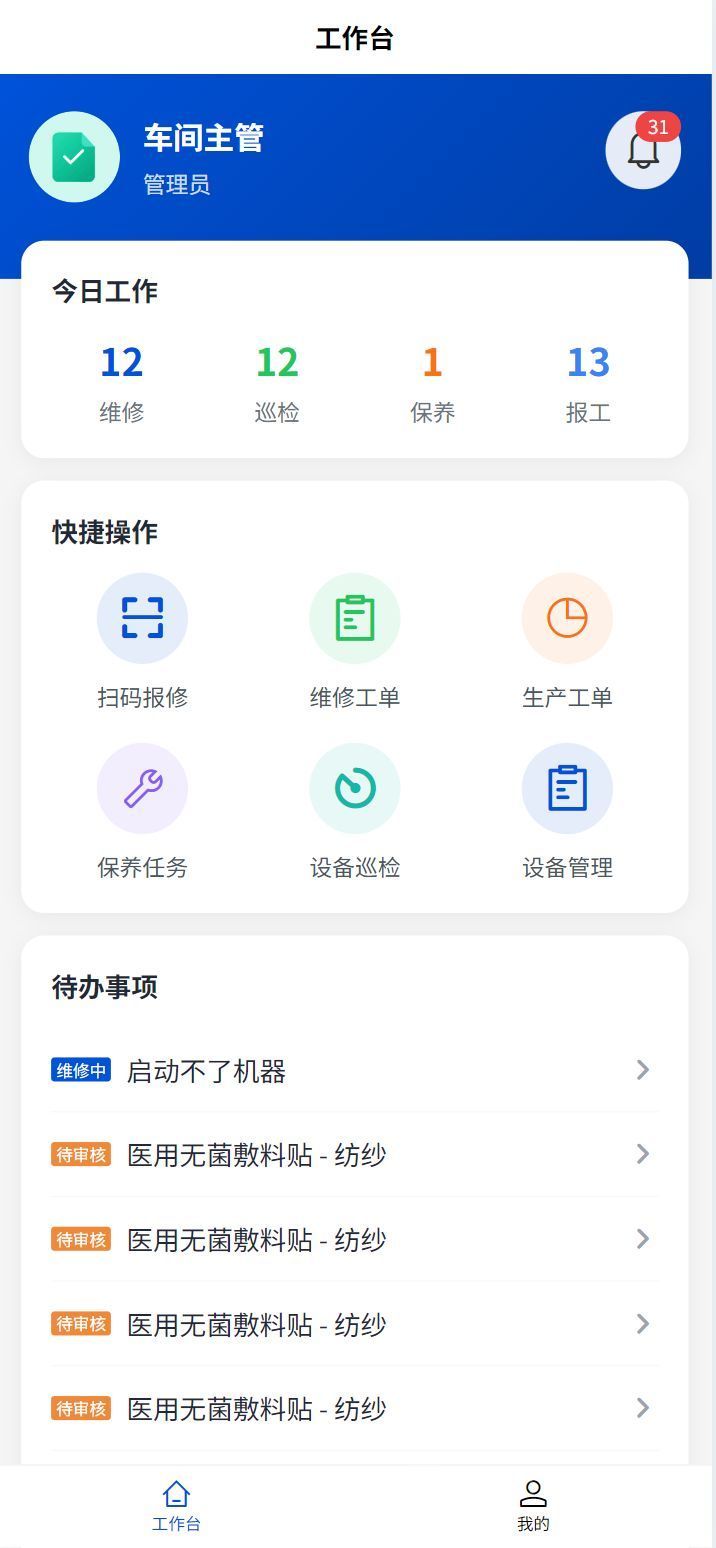Open 设备巡检 quick action
The image size is (716, 1548).
tap(355, 788)
